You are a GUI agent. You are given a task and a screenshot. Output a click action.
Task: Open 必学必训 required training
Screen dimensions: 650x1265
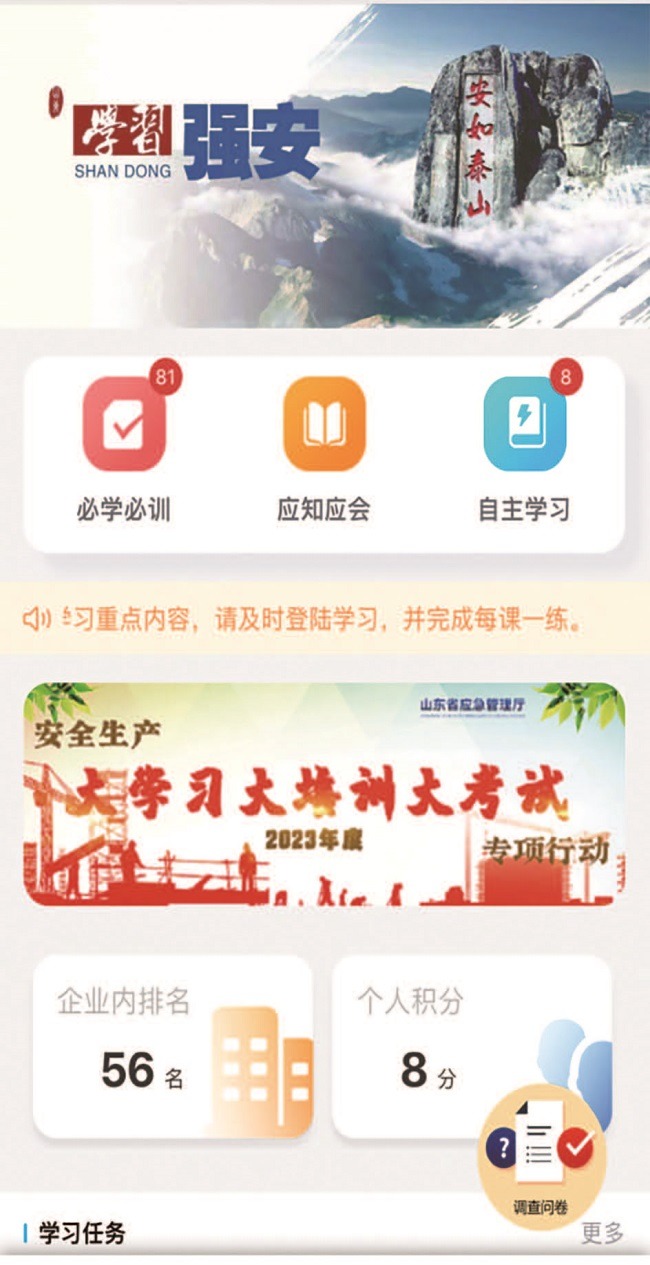point(124,425)
